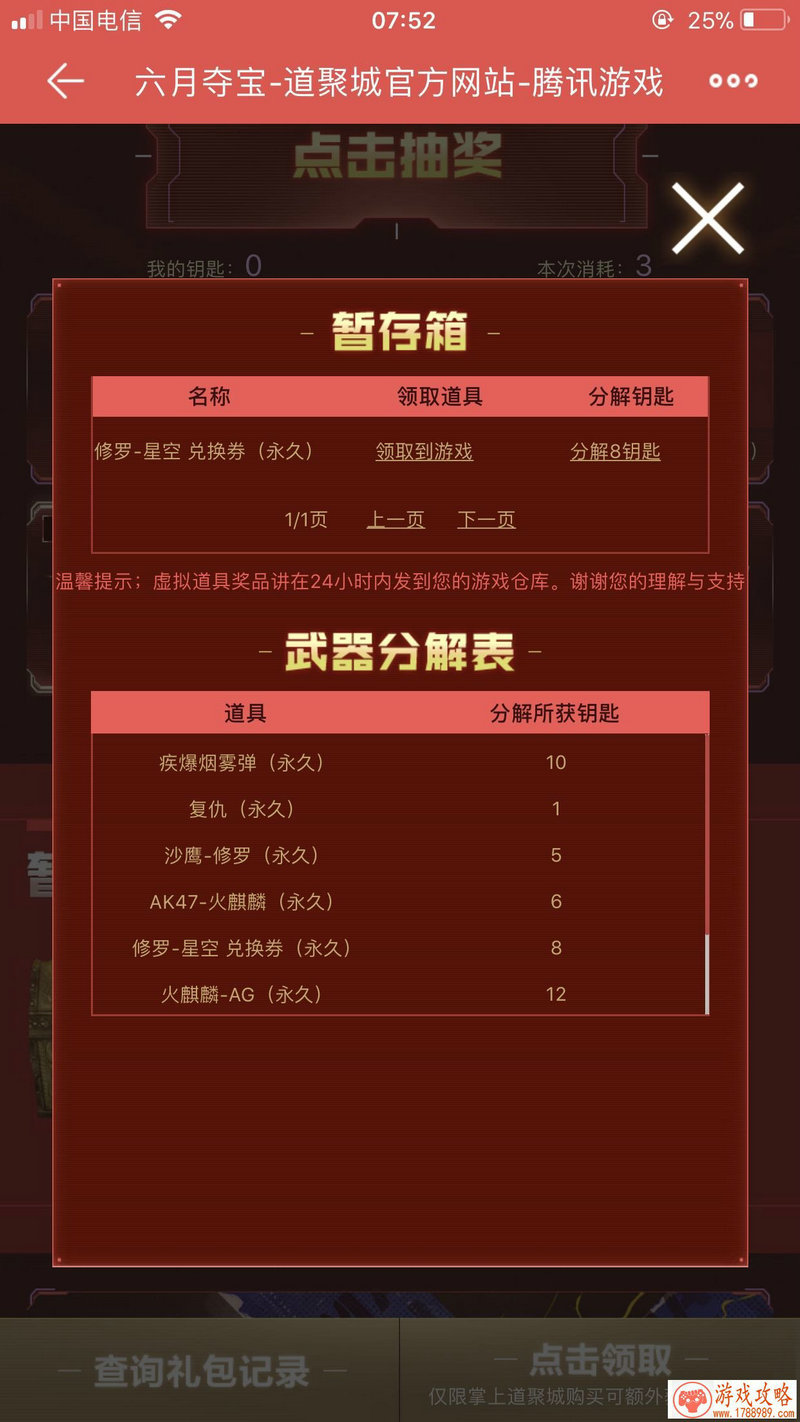Viewport: 800px width, 1422px height.
Task: Tap 领取到游戏 link for 修罗-星空
Action: 424,452
